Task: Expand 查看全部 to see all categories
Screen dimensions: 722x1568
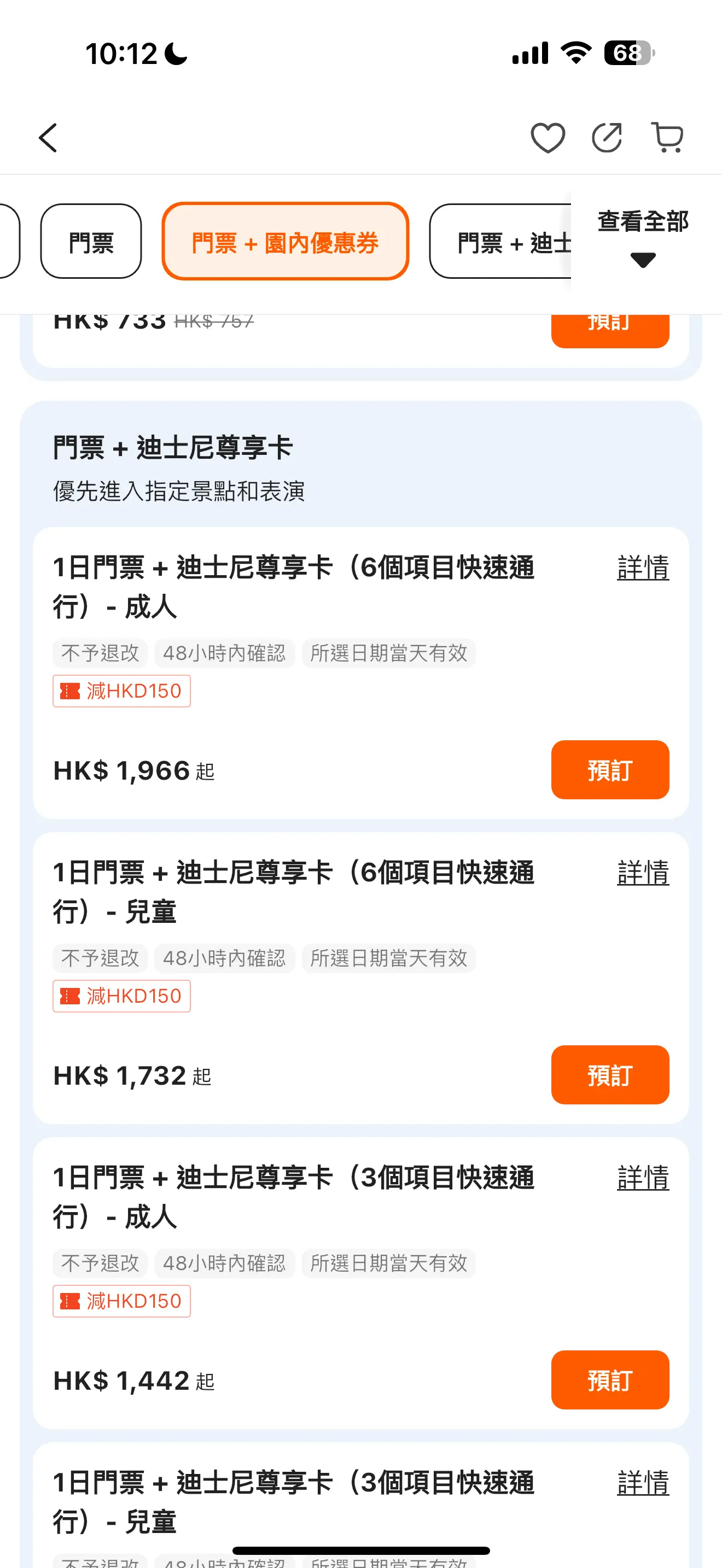Action: (643, 238)
